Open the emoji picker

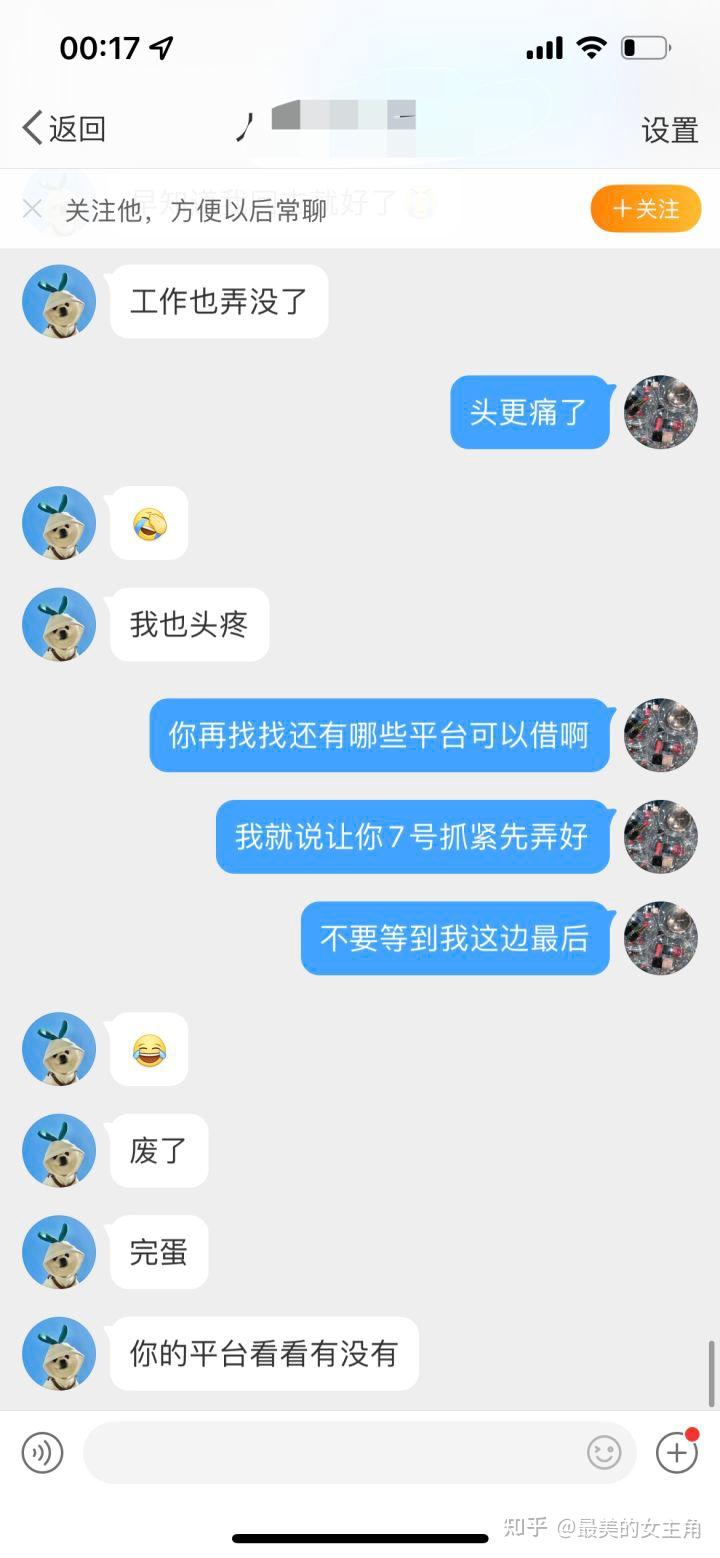(x=604, y=1453)
